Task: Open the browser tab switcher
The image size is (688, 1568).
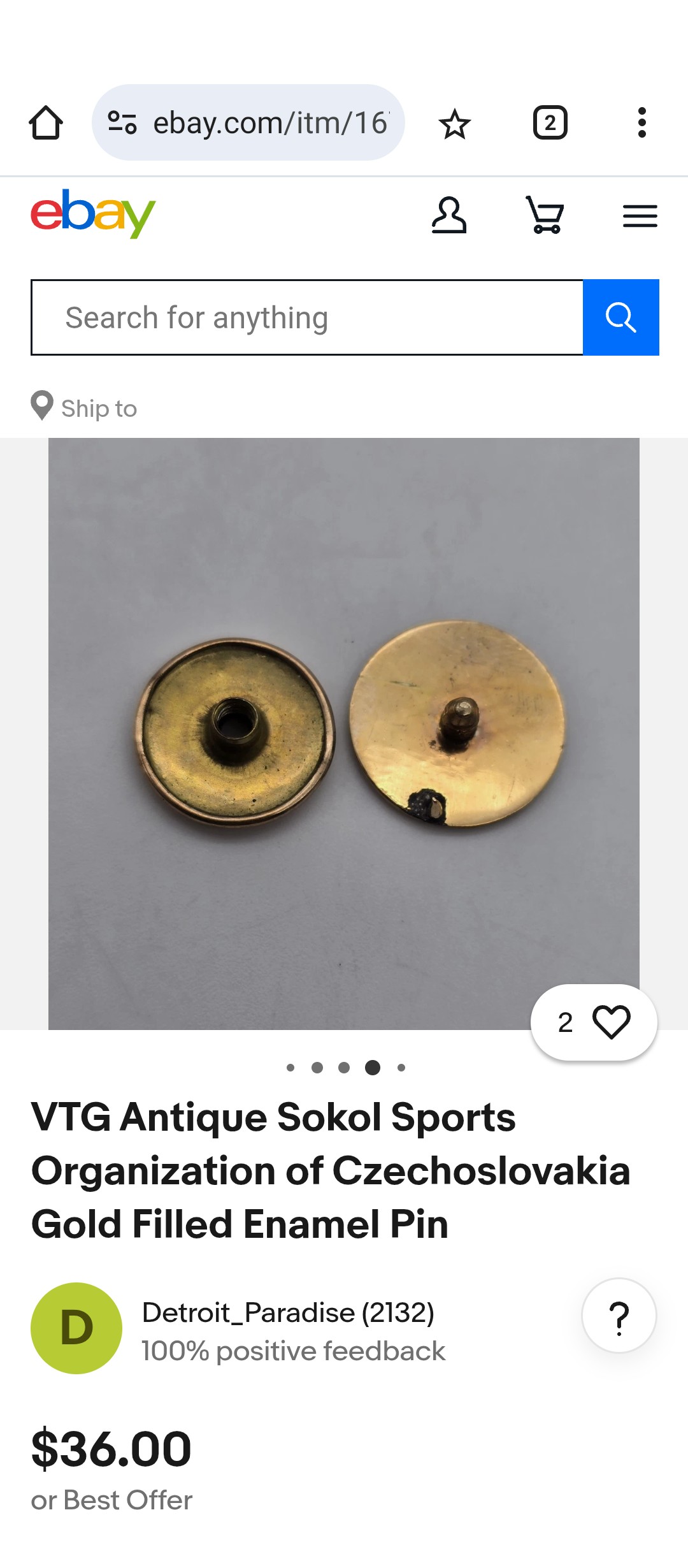Action: pos(550,122)
